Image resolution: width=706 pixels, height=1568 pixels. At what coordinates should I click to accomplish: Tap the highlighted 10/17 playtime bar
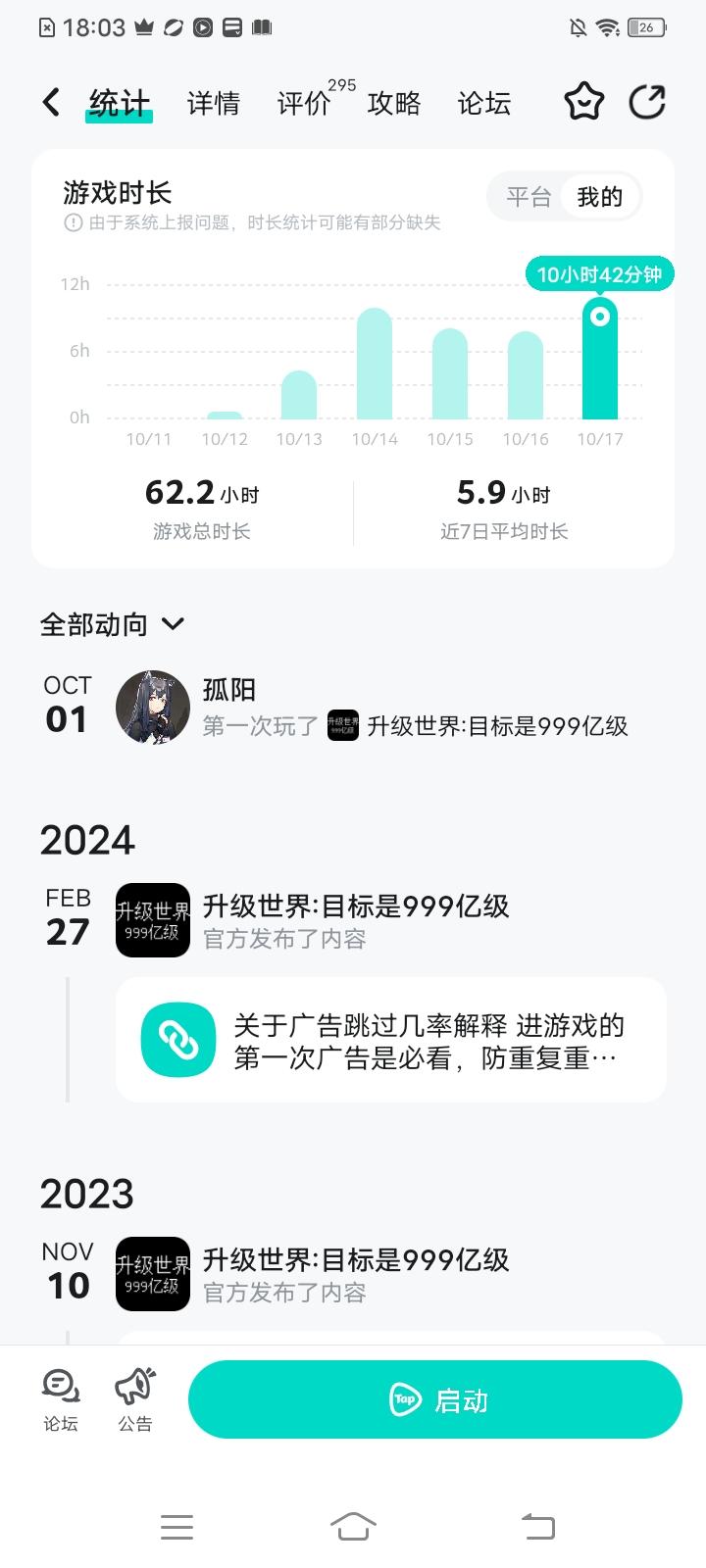(x=601, y=363)
